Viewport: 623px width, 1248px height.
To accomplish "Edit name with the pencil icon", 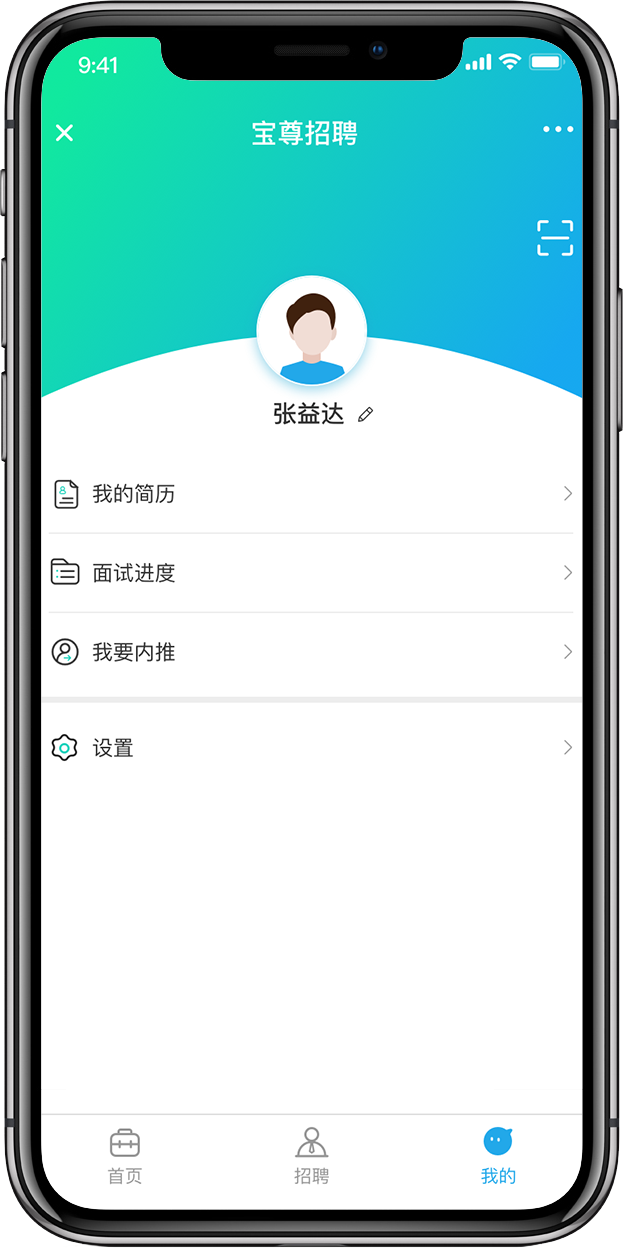I will pyautogui.click(x=366, y=414).
